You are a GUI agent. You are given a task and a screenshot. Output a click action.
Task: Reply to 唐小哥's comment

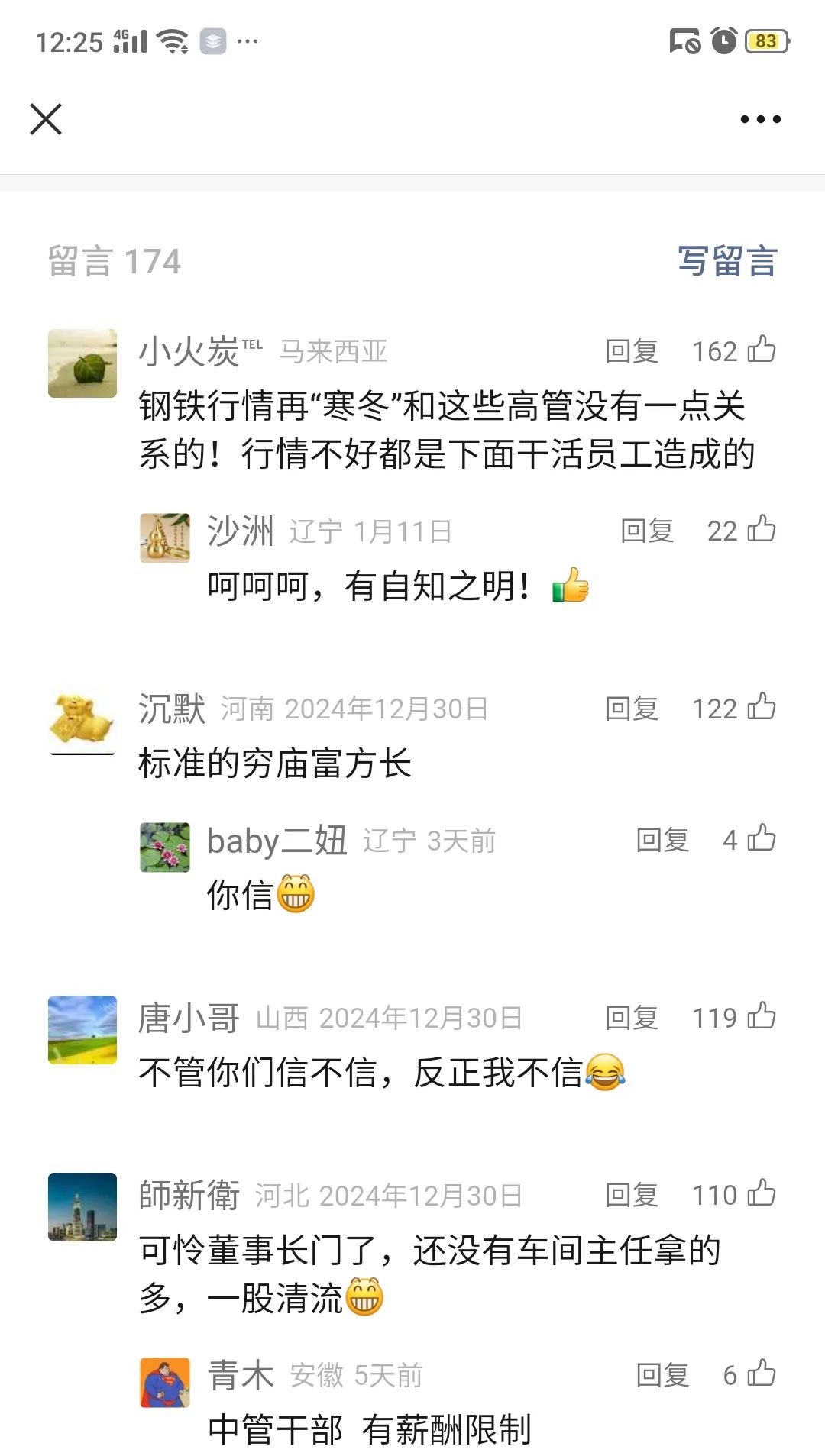(x=631, y=1018)
